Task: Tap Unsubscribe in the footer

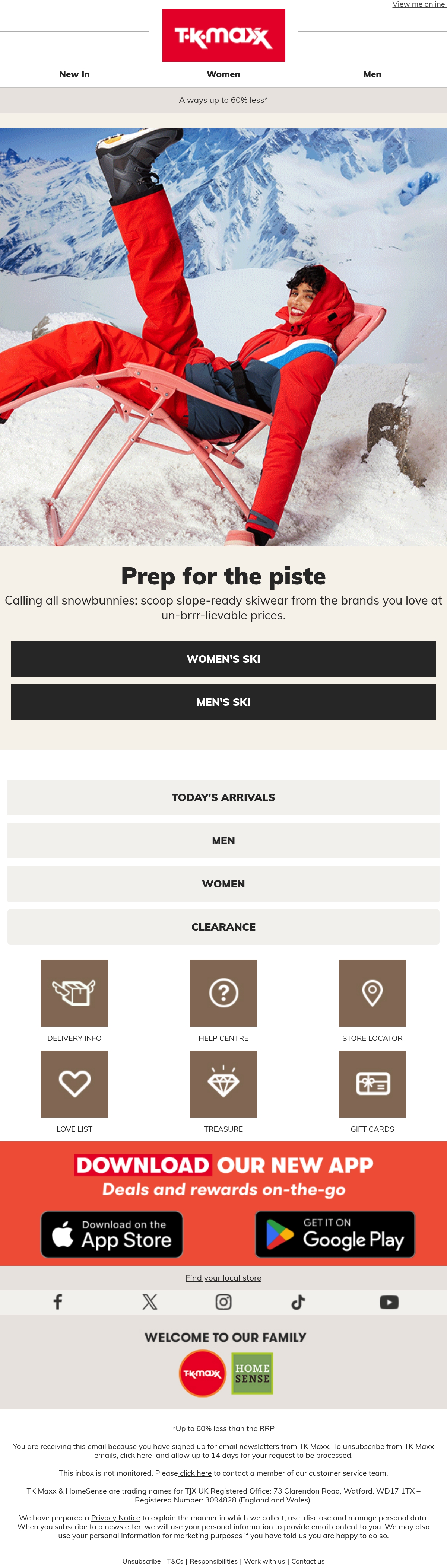Action: (x=141, y=1561)
